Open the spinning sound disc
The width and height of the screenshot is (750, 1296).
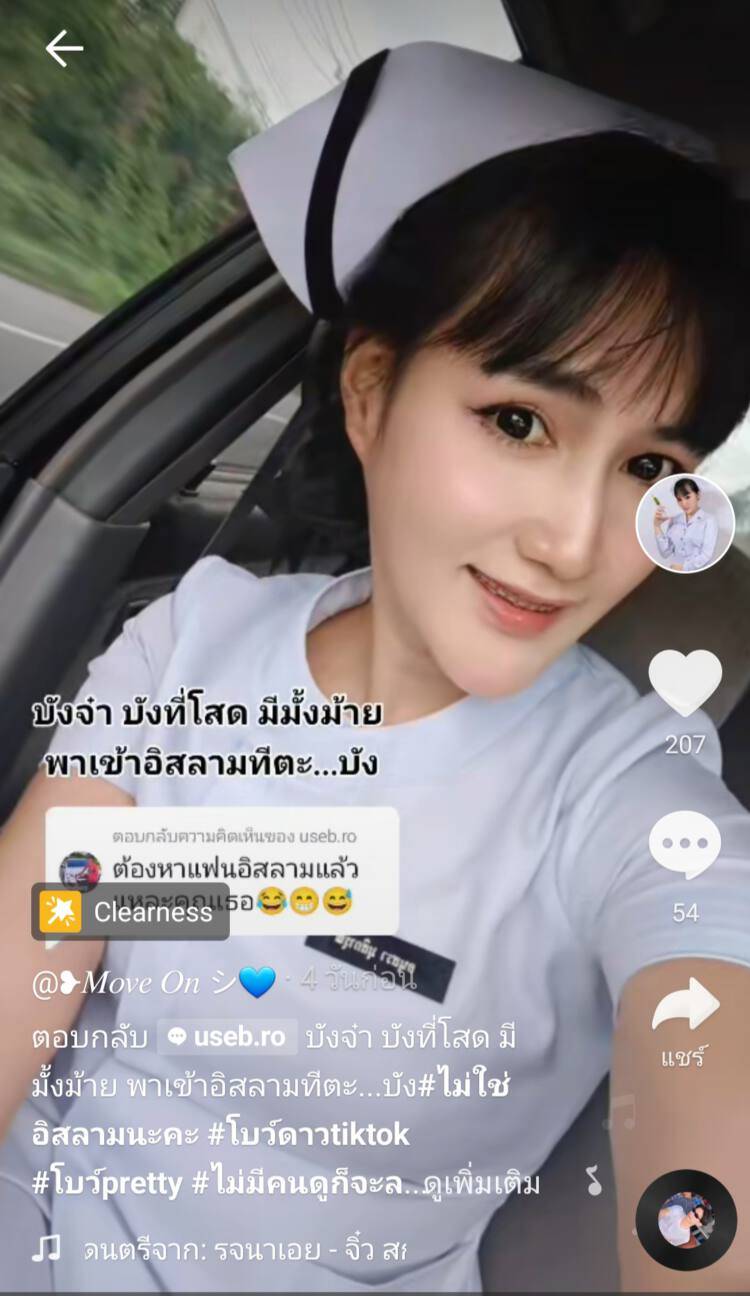686,1219
